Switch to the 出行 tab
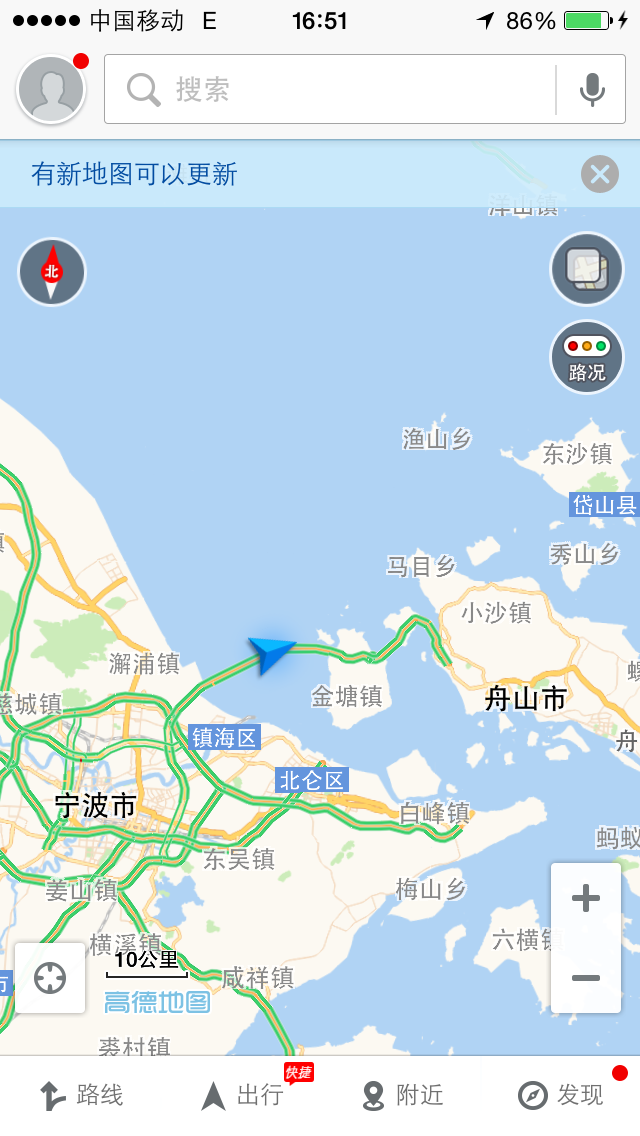Image resolution: width=640 pixels, height=1136 pixels. coord(242,1095)
